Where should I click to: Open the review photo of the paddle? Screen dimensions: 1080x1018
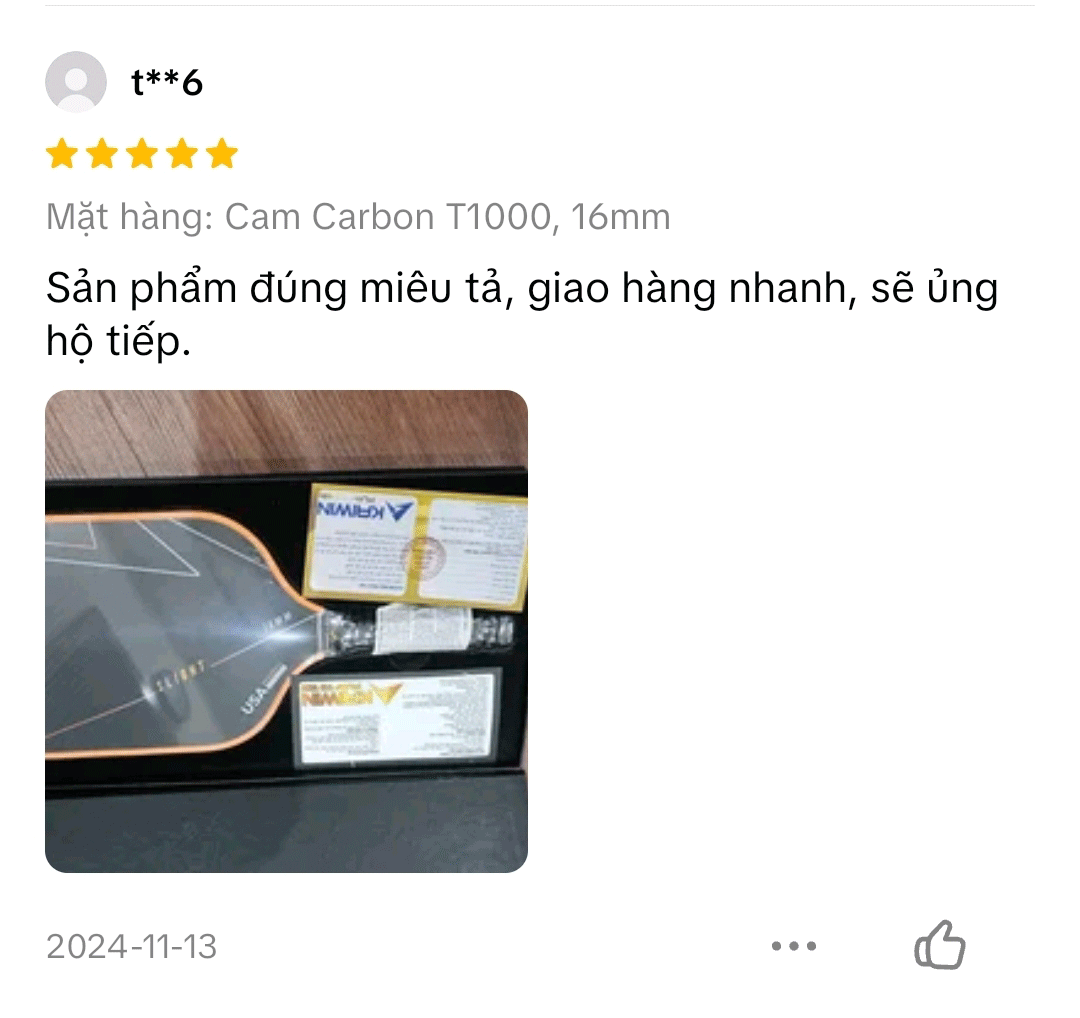[286, 631]
